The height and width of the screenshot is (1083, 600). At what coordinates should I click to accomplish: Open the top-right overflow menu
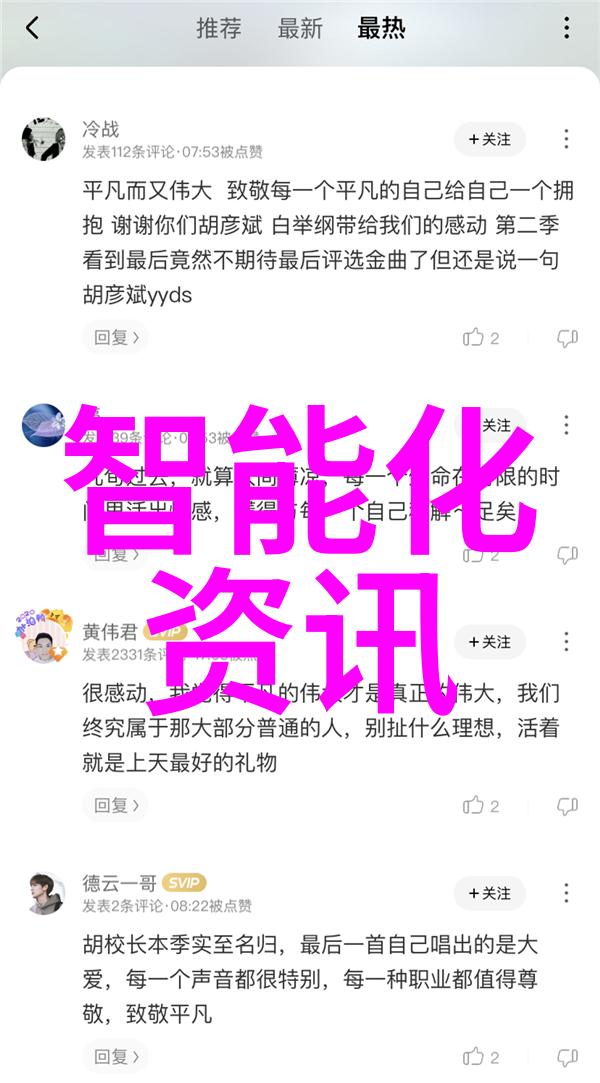point(566,29)
